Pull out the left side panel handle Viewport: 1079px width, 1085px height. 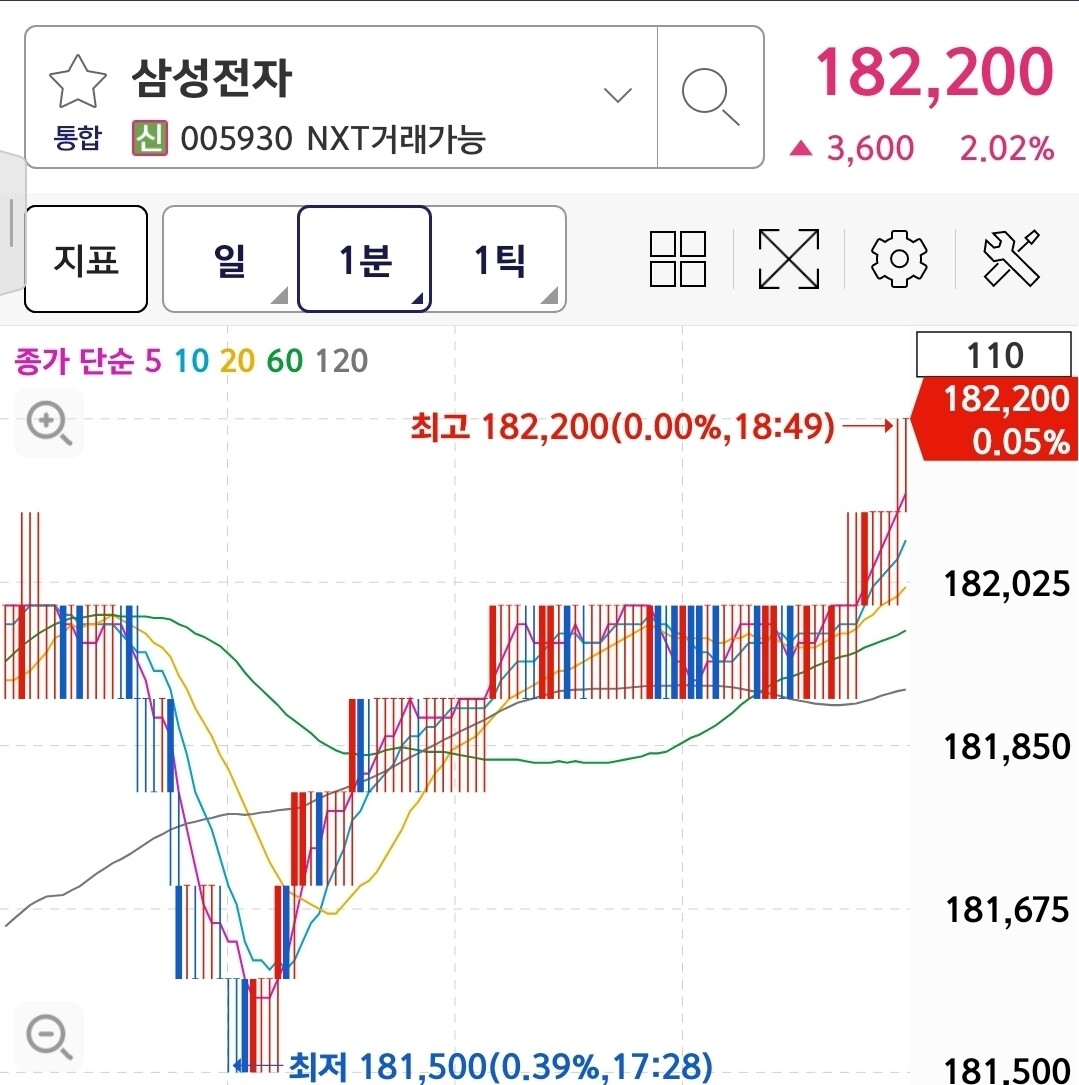(11, 223)
